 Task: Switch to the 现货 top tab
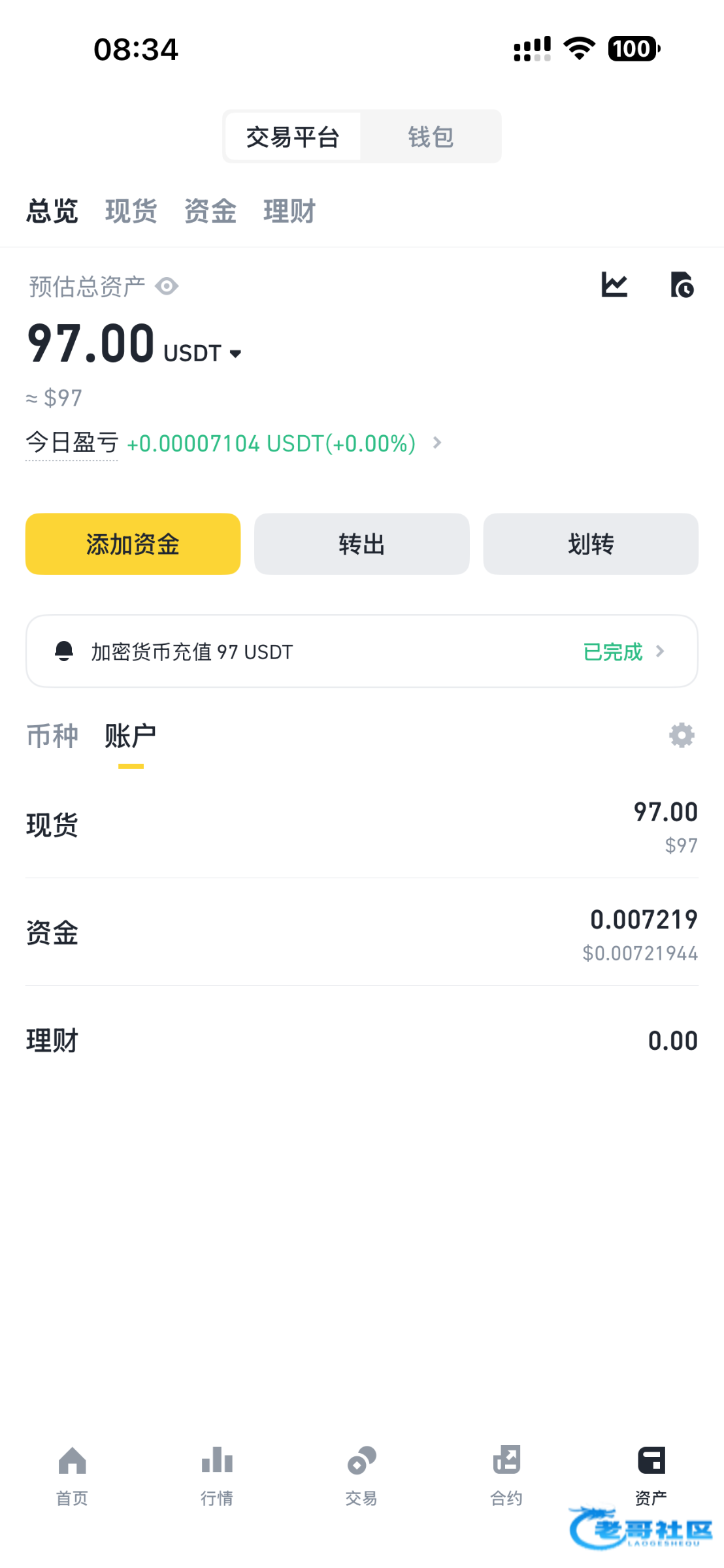(x=131, y=211)
